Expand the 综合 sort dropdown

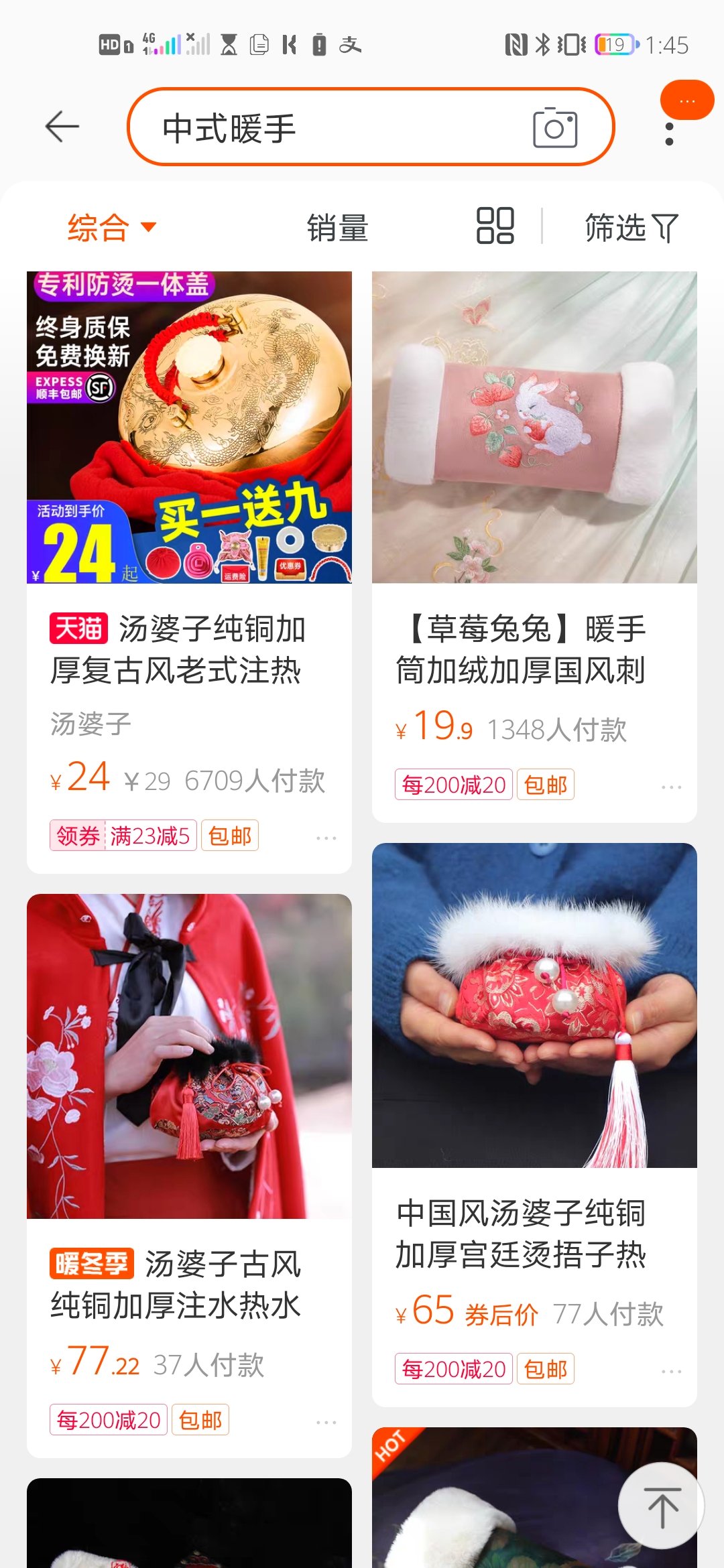pos(112,227)
